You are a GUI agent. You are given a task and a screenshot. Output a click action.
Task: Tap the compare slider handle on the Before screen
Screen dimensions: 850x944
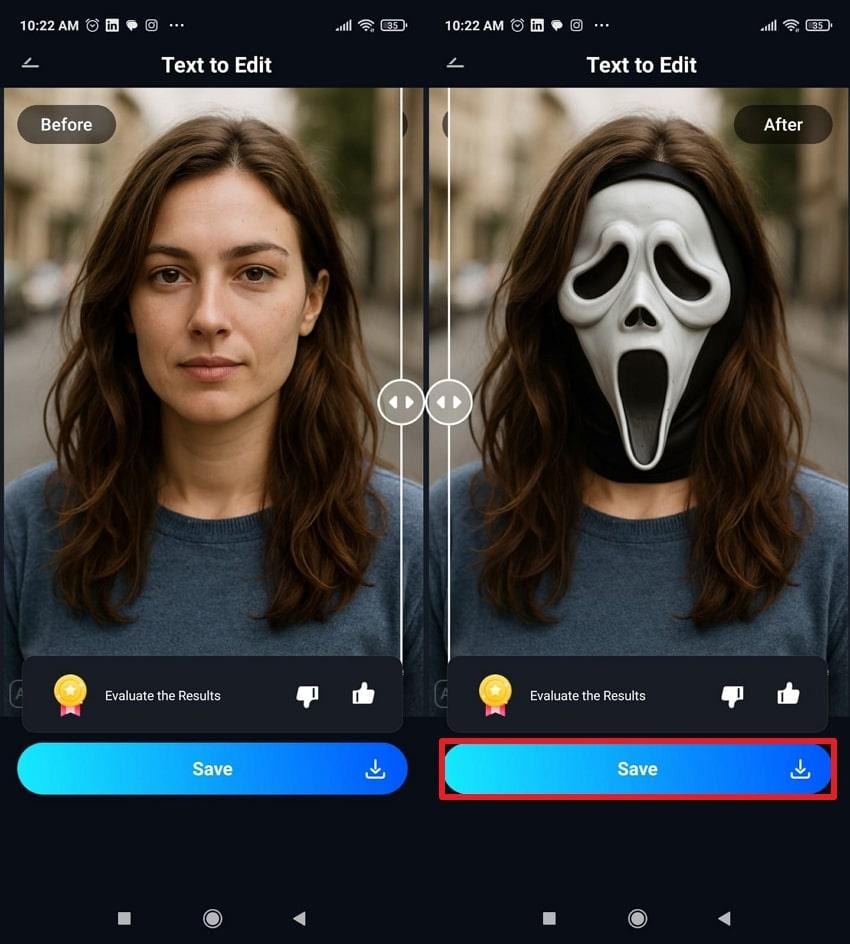(401, 402)
